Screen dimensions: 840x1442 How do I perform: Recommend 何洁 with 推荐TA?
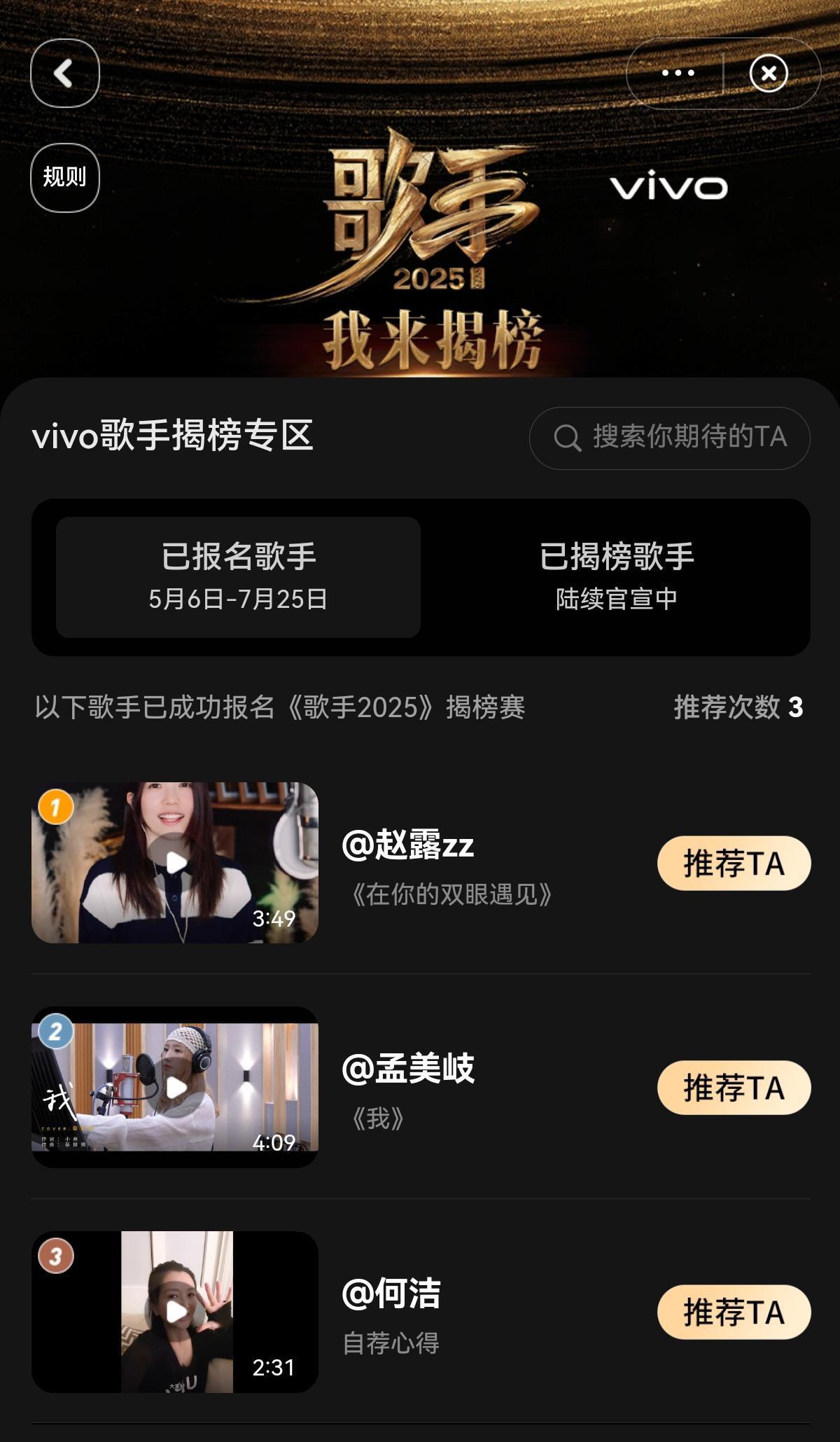click(x=734, y=1312)
